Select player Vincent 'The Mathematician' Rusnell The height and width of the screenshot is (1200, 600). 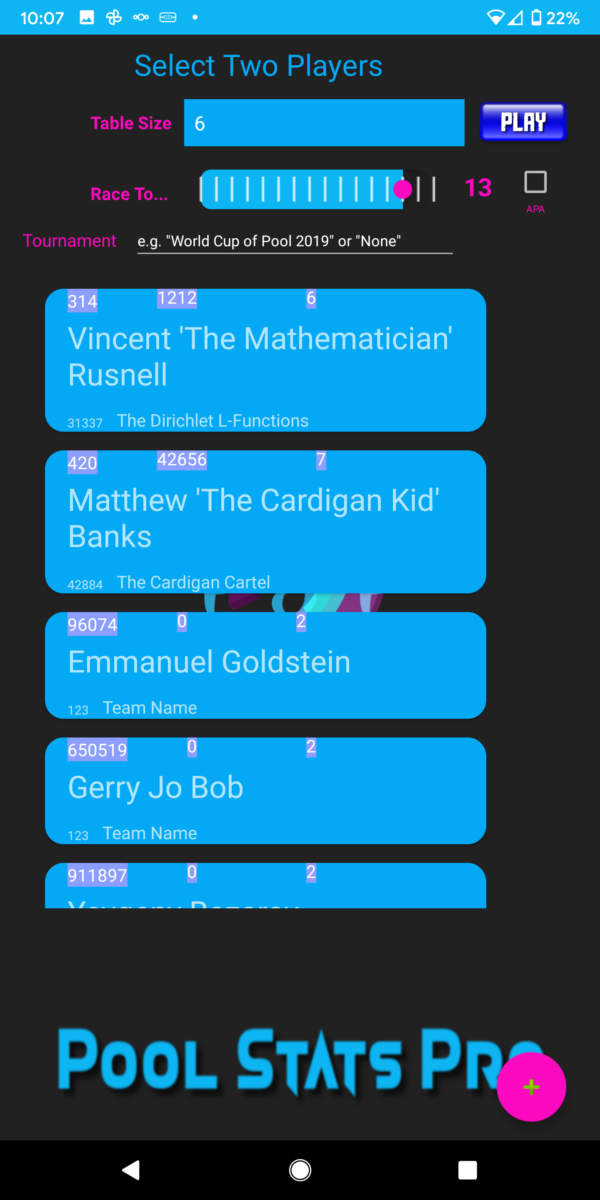(x=265, y=360)
